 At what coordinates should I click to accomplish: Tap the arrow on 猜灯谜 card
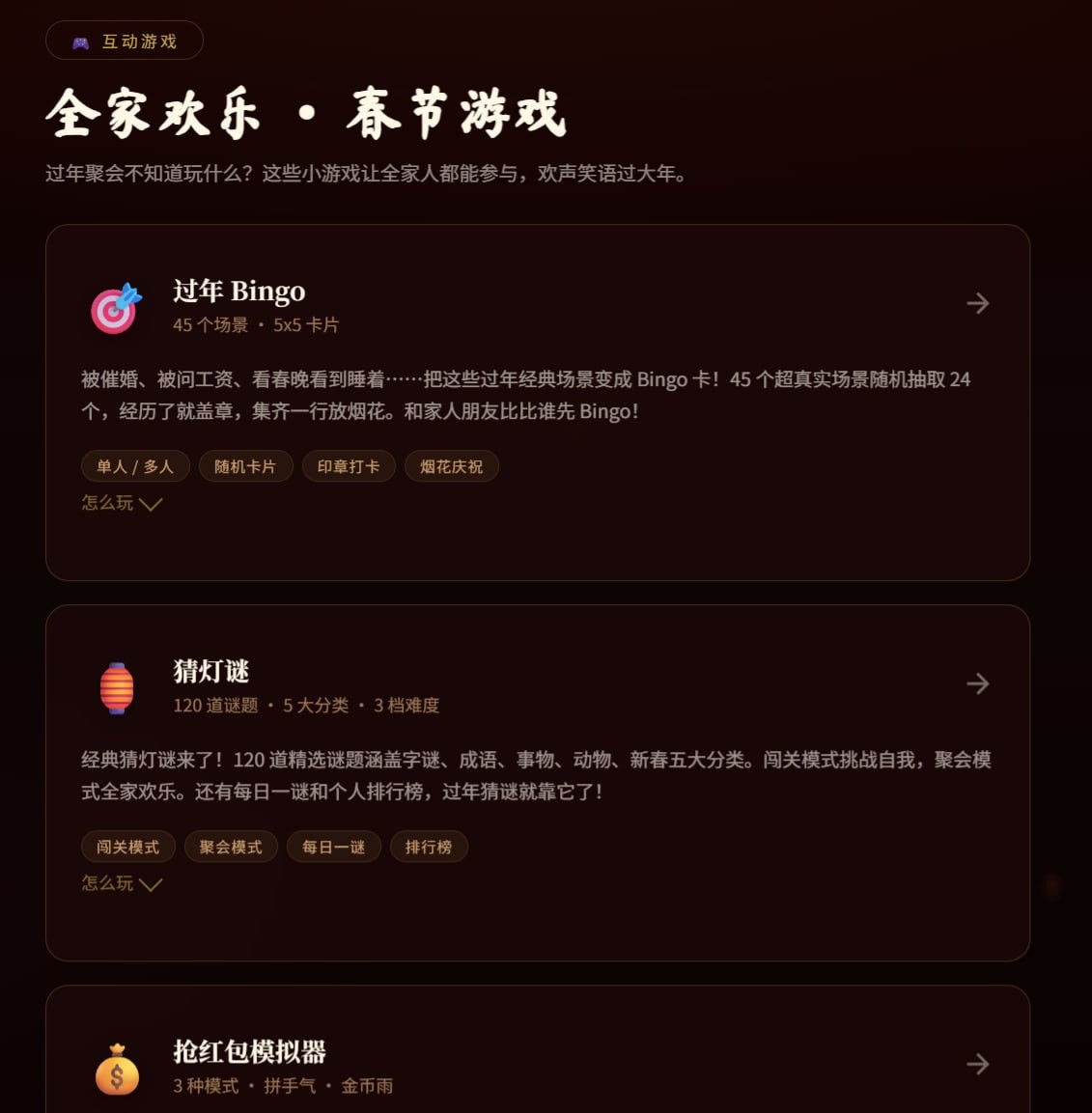click(x=977, y=683)
